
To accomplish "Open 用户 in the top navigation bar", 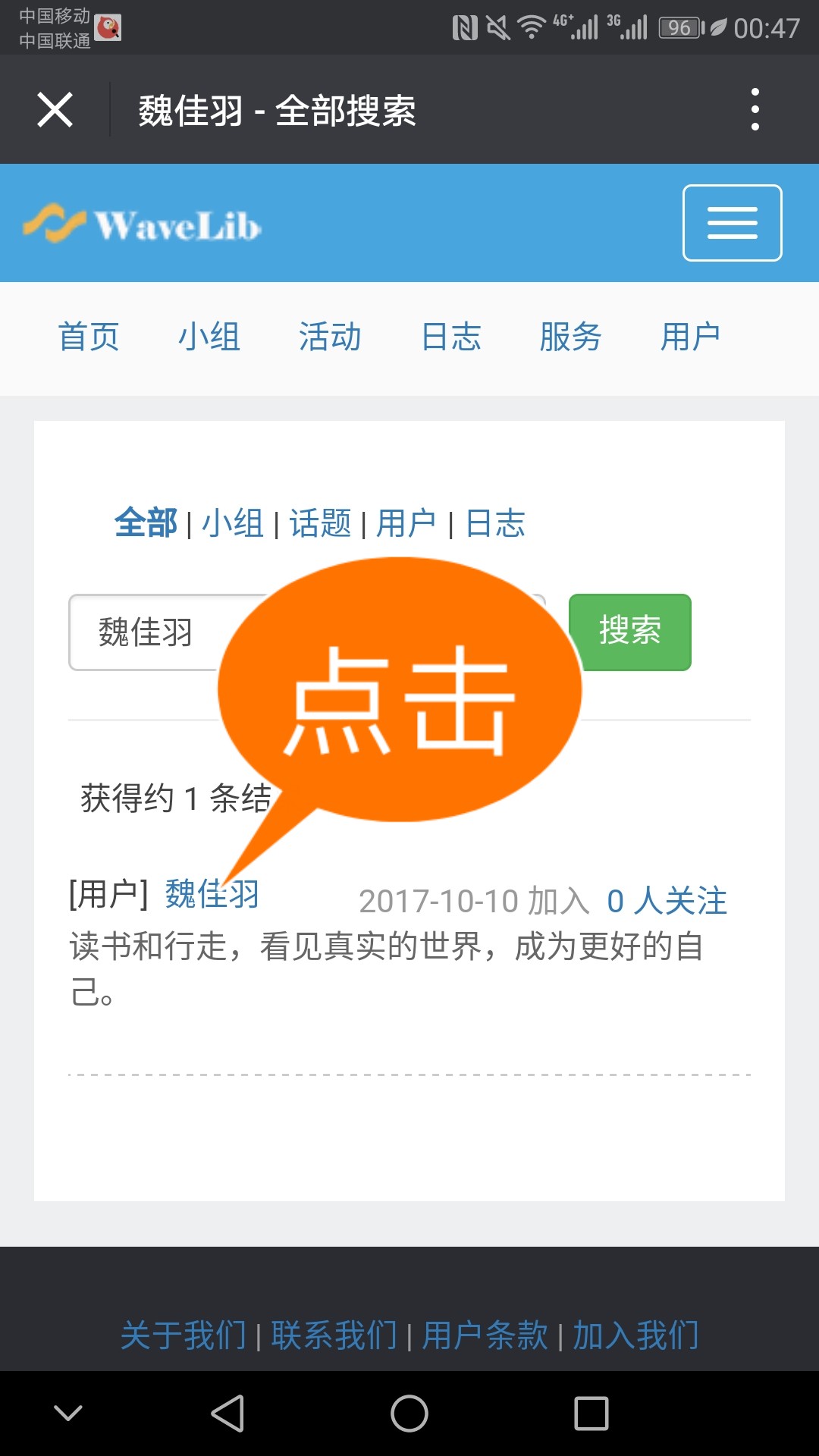I will tap(691, 337).
